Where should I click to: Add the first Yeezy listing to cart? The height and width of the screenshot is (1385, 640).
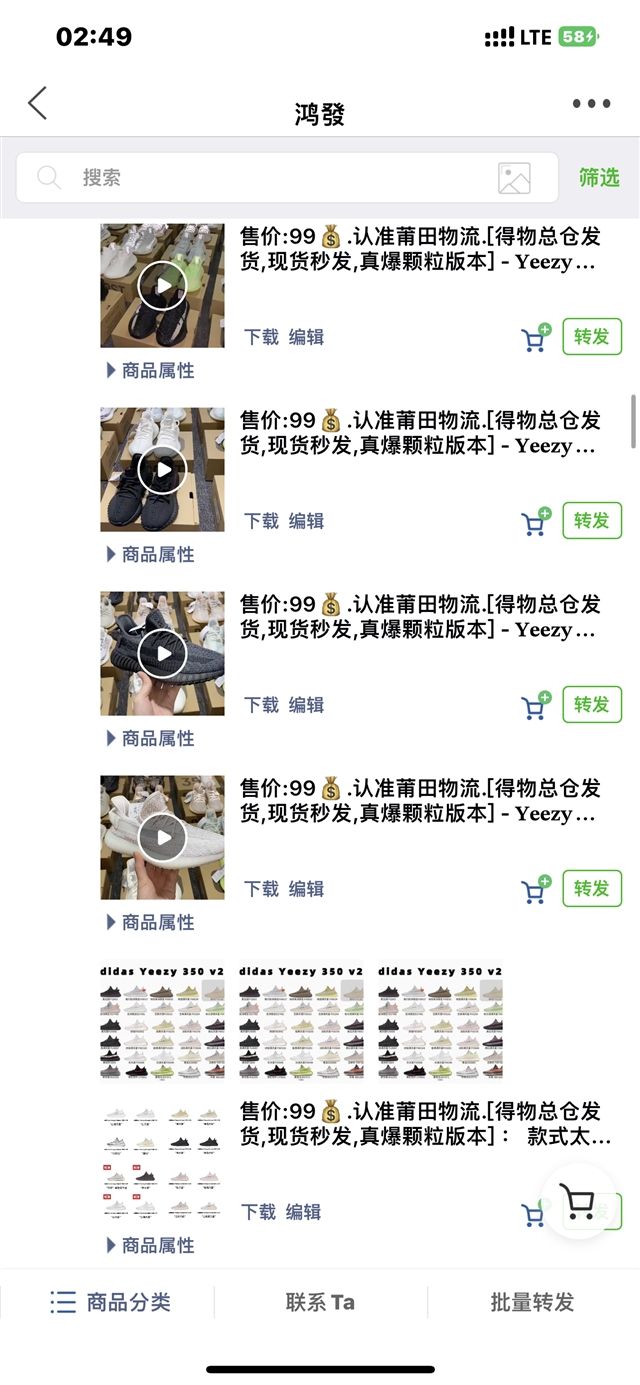point(536,338)
